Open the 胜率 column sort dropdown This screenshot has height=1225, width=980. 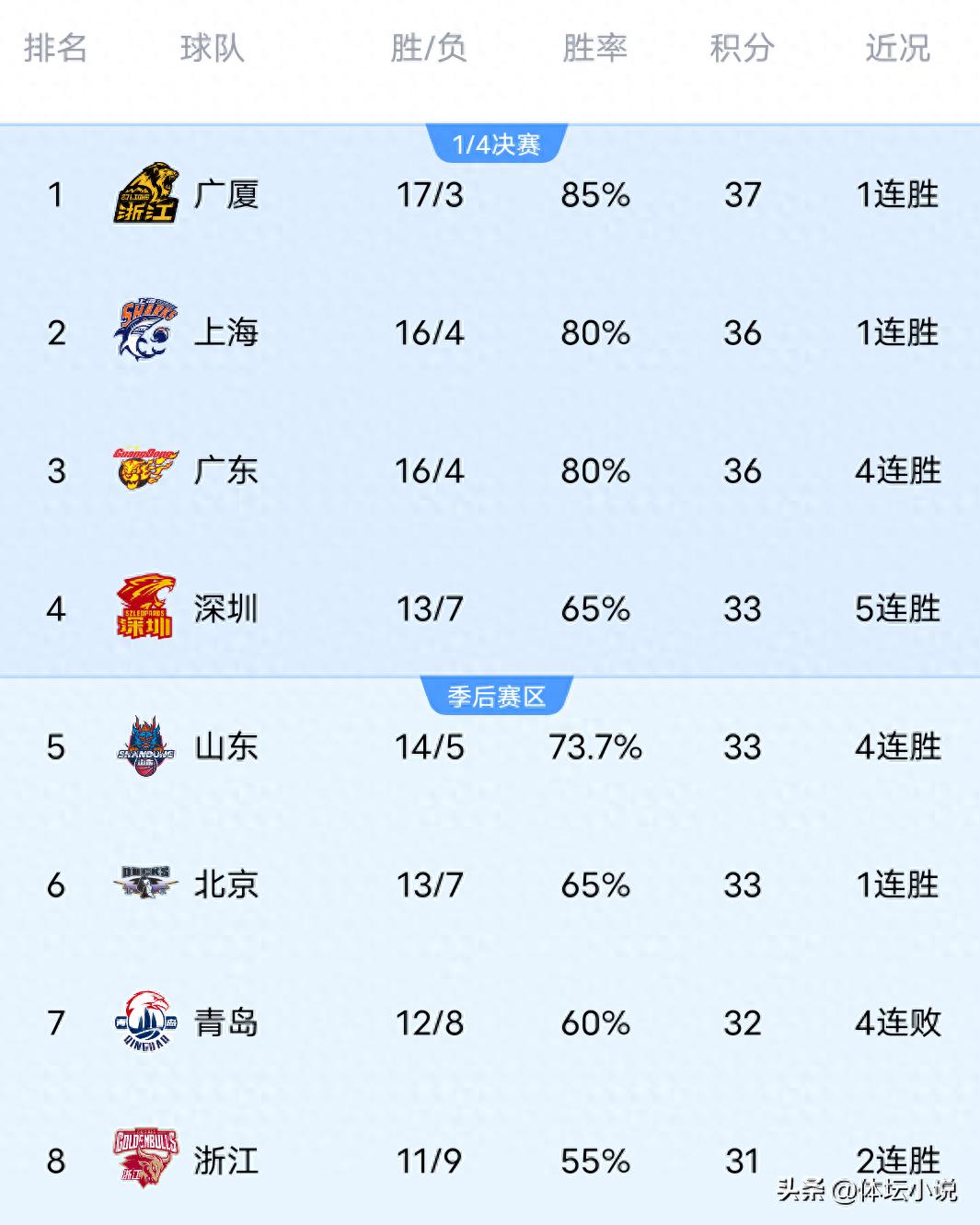point(594,50)
